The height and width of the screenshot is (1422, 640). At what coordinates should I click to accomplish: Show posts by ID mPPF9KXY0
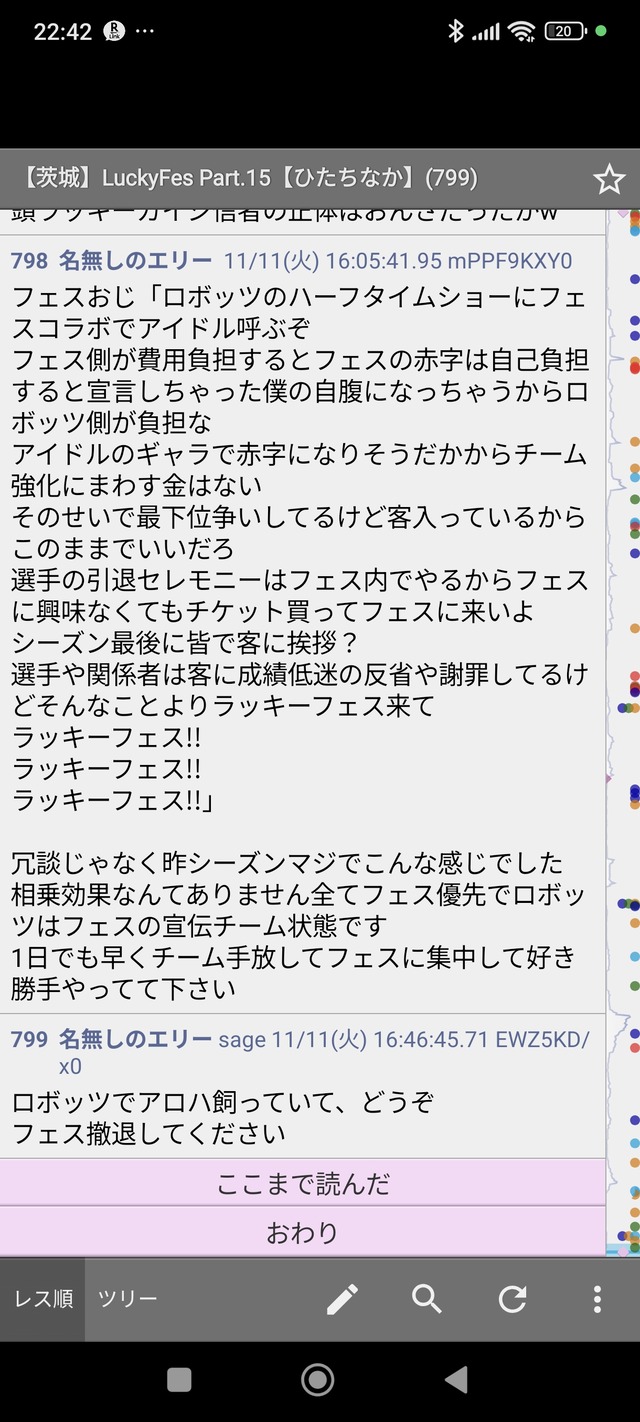510,261
